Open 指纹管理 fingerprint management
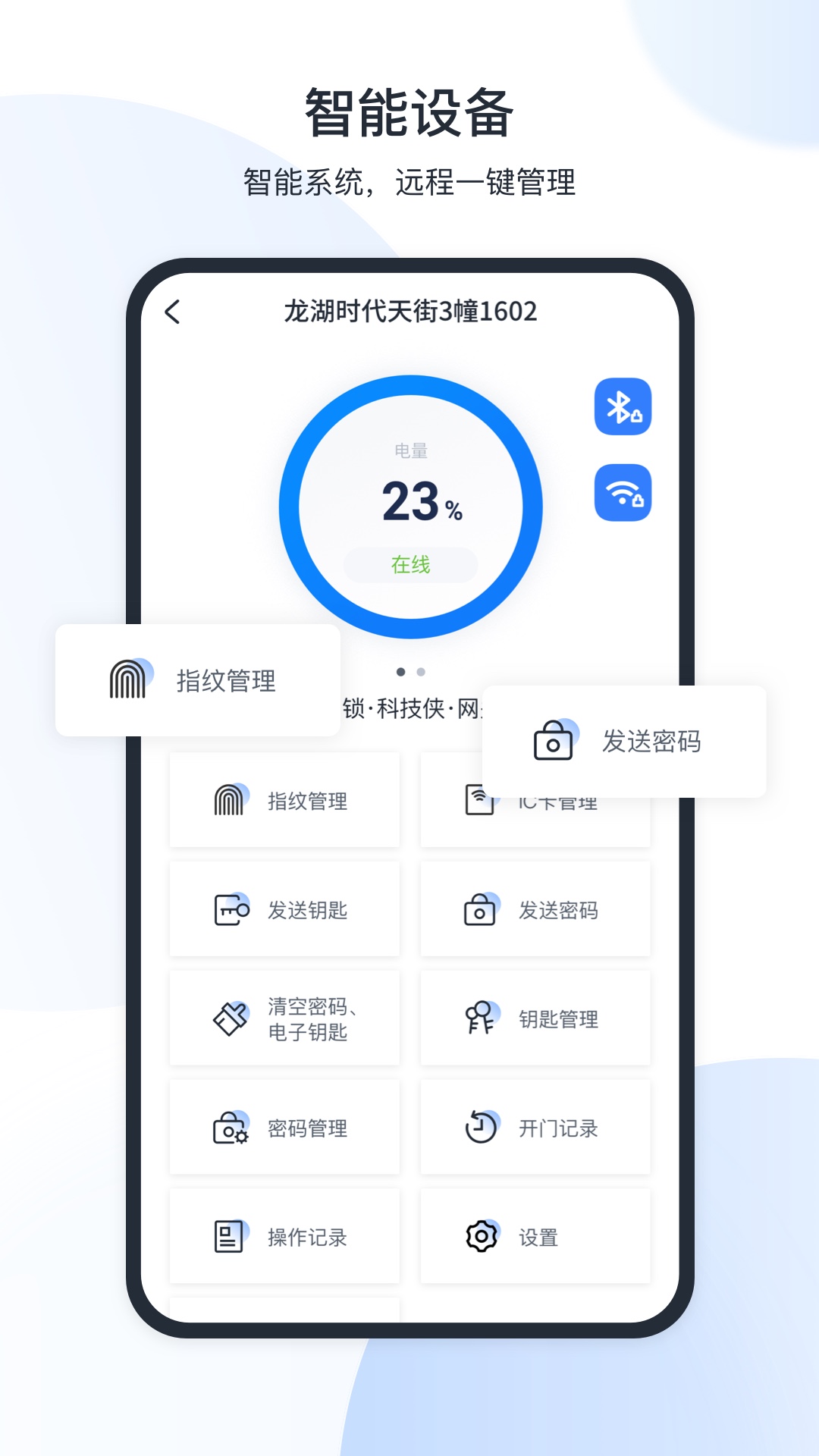 click(284, 800)
